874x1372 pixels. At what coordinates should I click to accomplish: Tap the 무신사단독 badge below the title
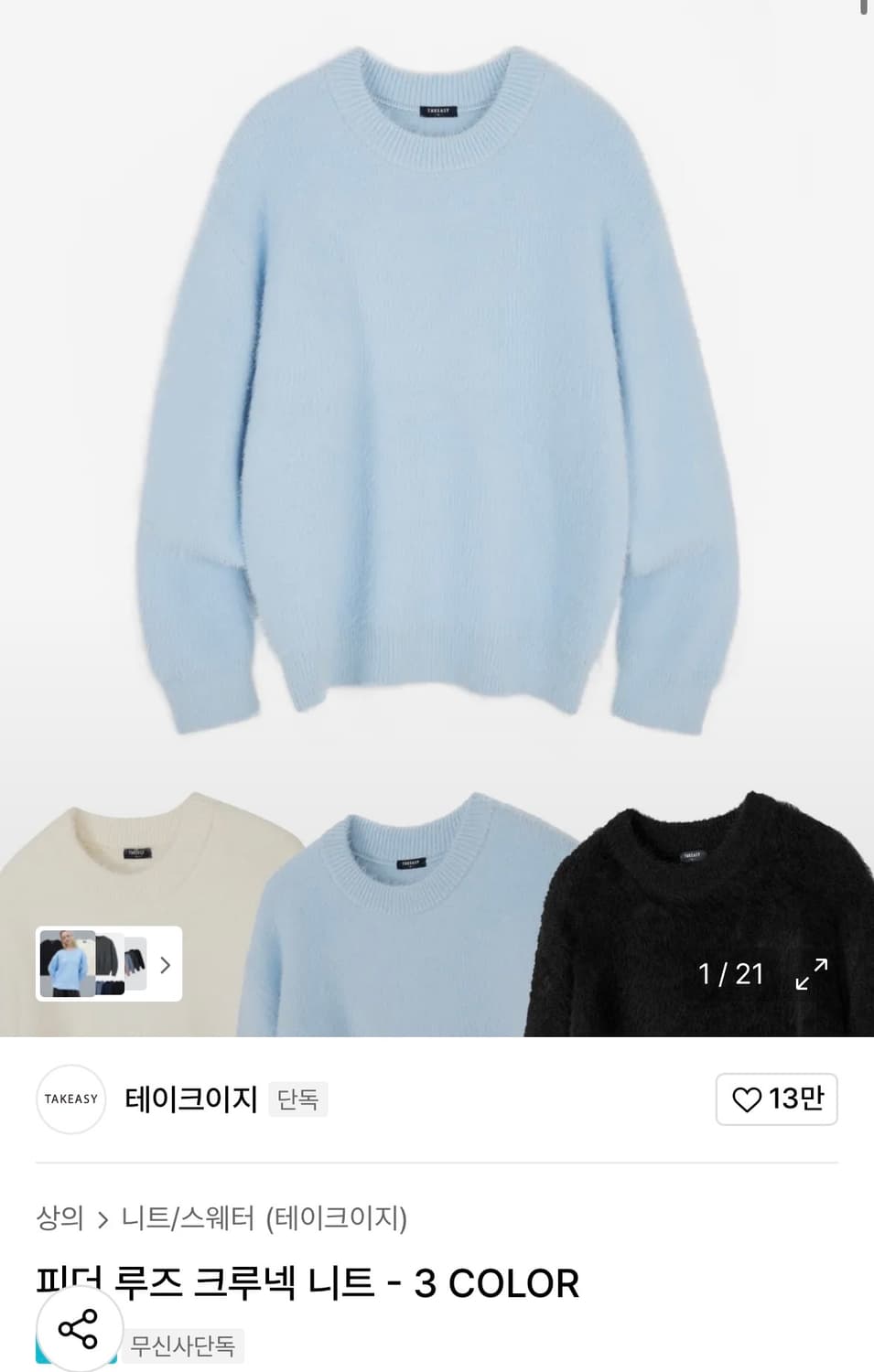pos(185,1346)
